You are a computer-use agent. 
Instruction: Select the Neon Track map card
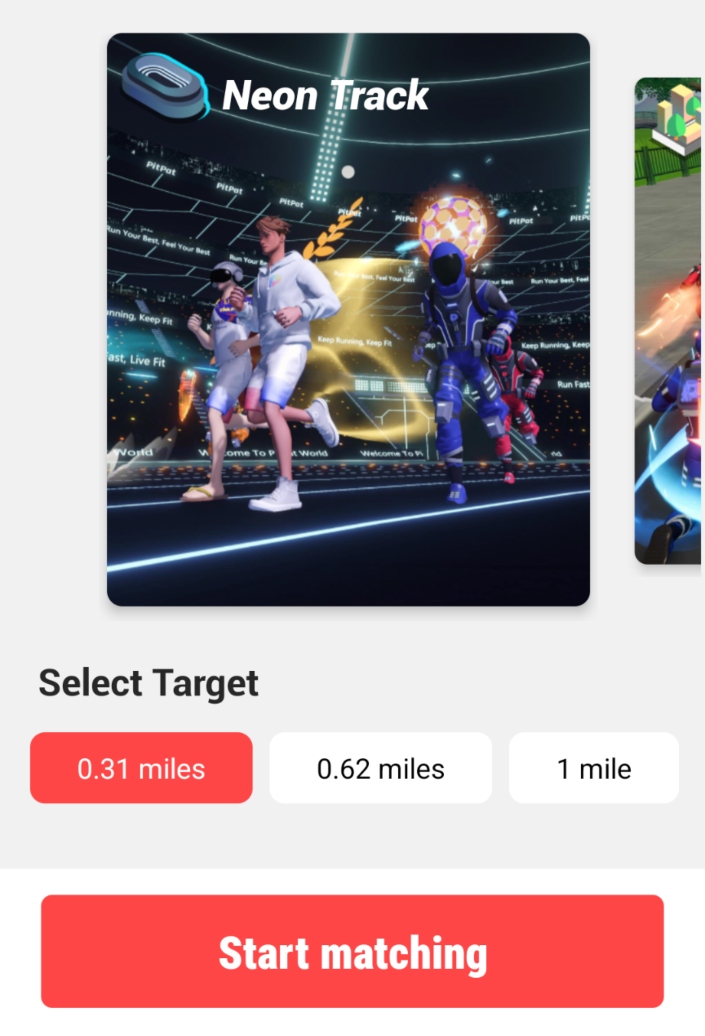click(x=348, y=320)
